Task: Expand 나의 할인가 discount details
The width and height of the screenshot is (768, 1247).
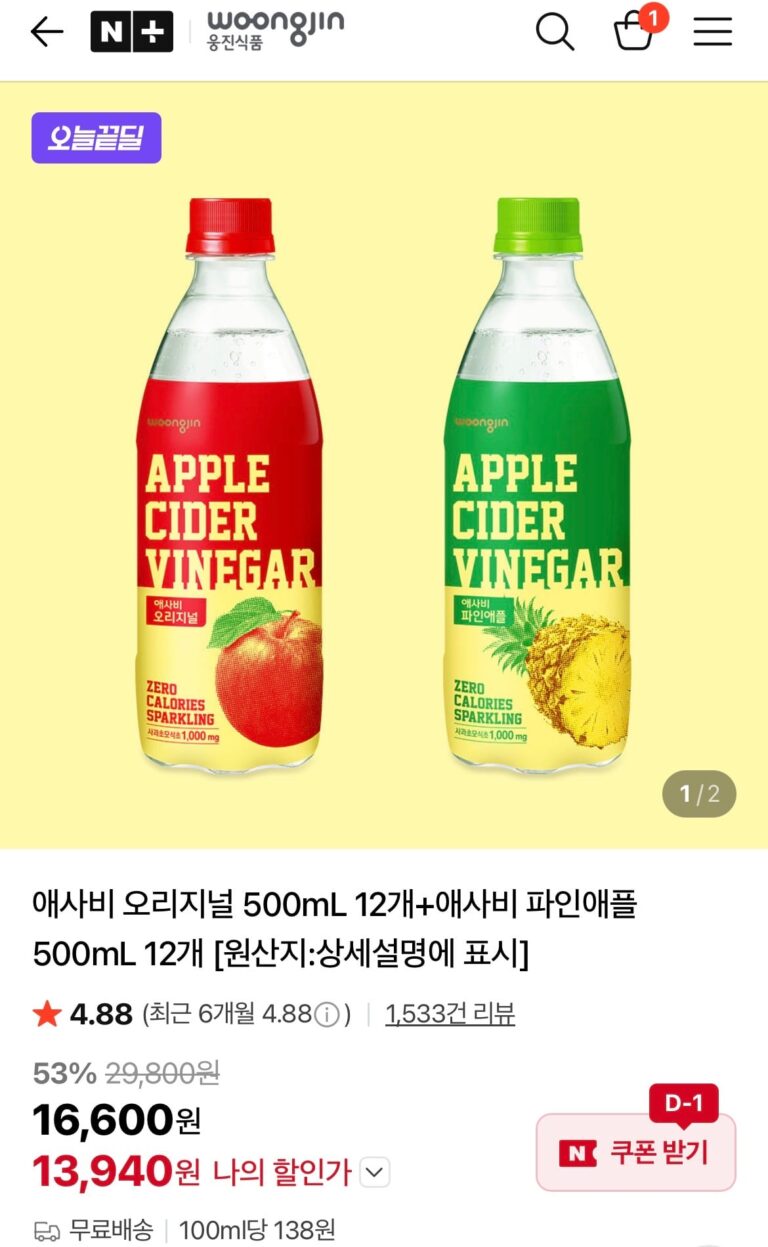Action: 375,1172
